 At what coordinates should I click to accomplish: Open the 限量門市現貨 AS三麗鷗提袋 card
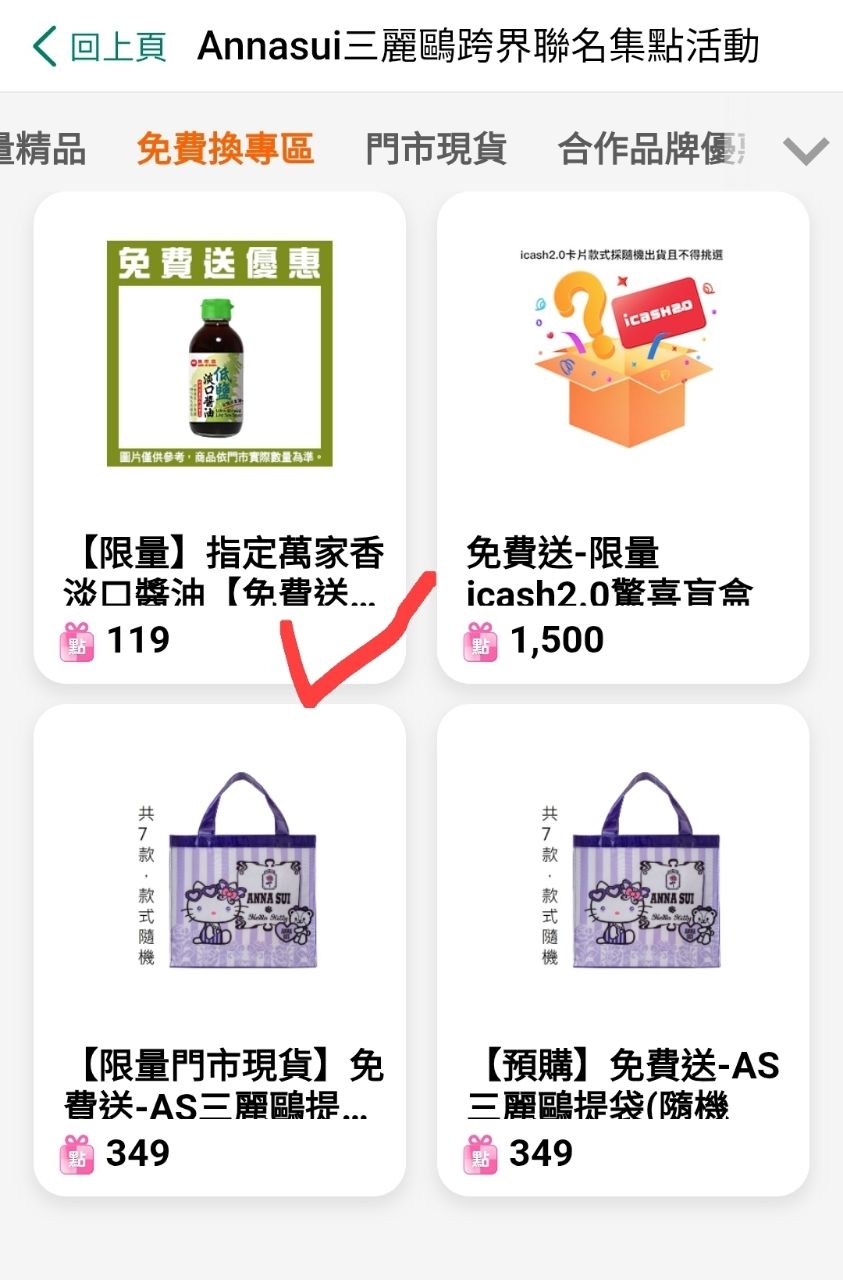220,950
